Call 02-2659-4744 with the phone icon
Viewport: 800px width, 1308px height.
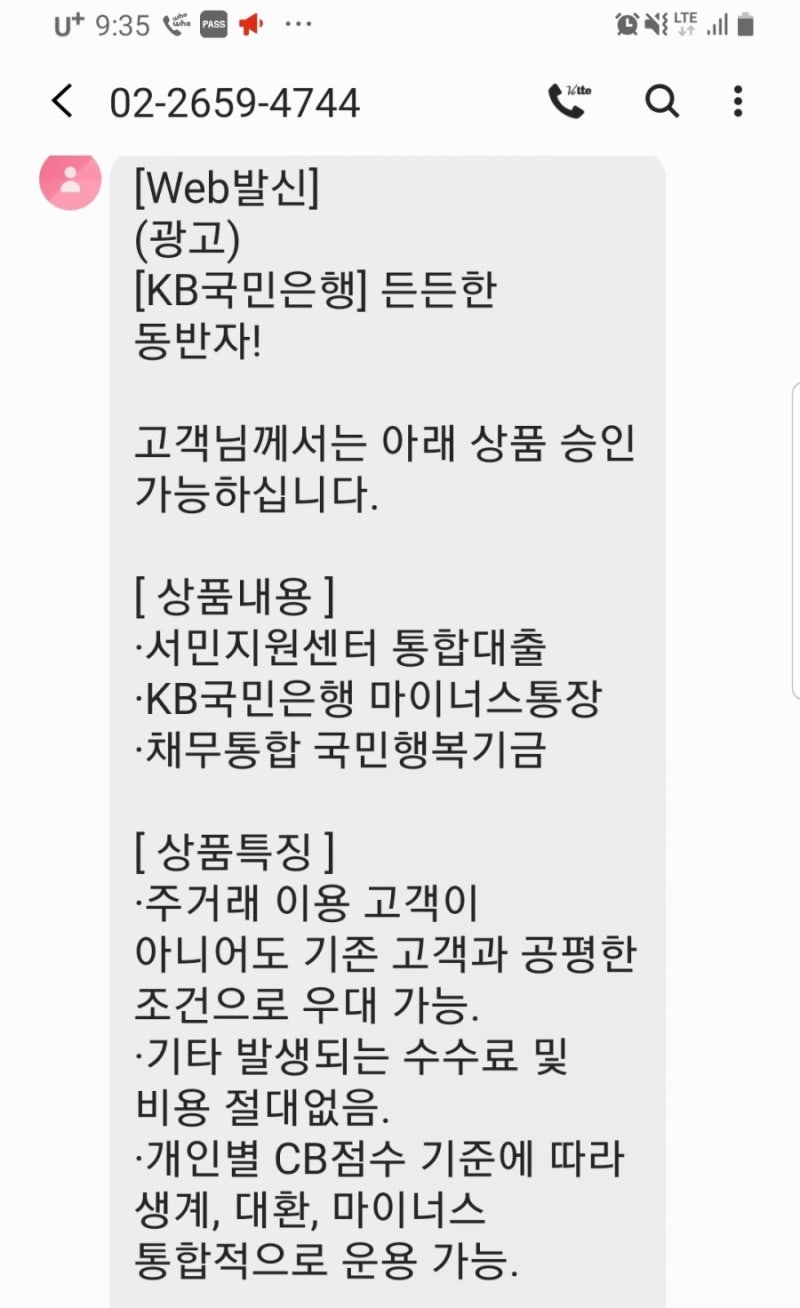(x=566, y=101)
